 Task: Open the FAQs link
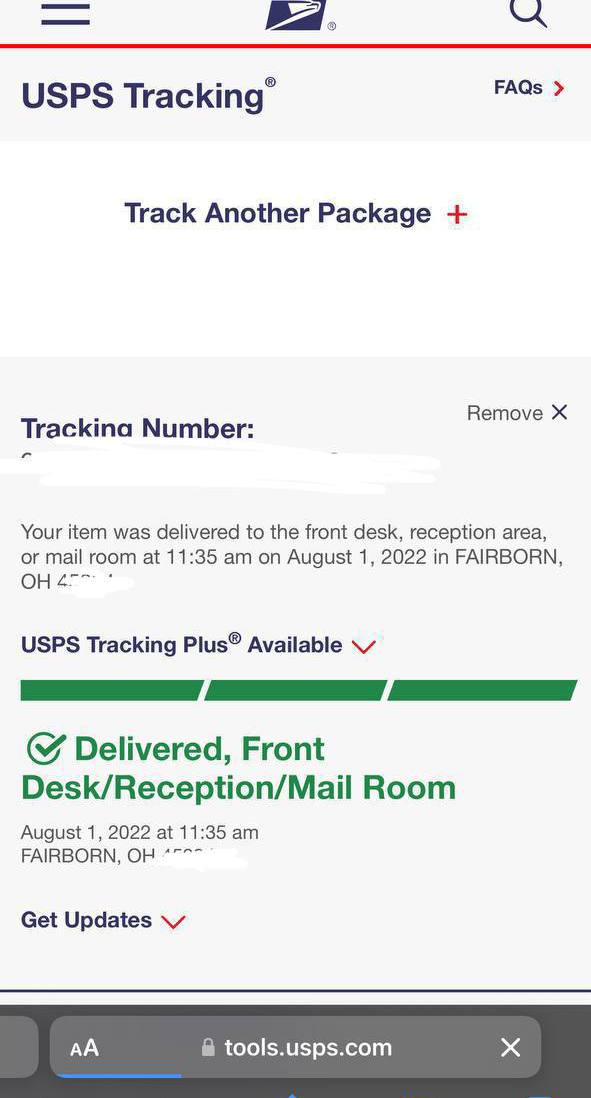[x=529, y=88]
